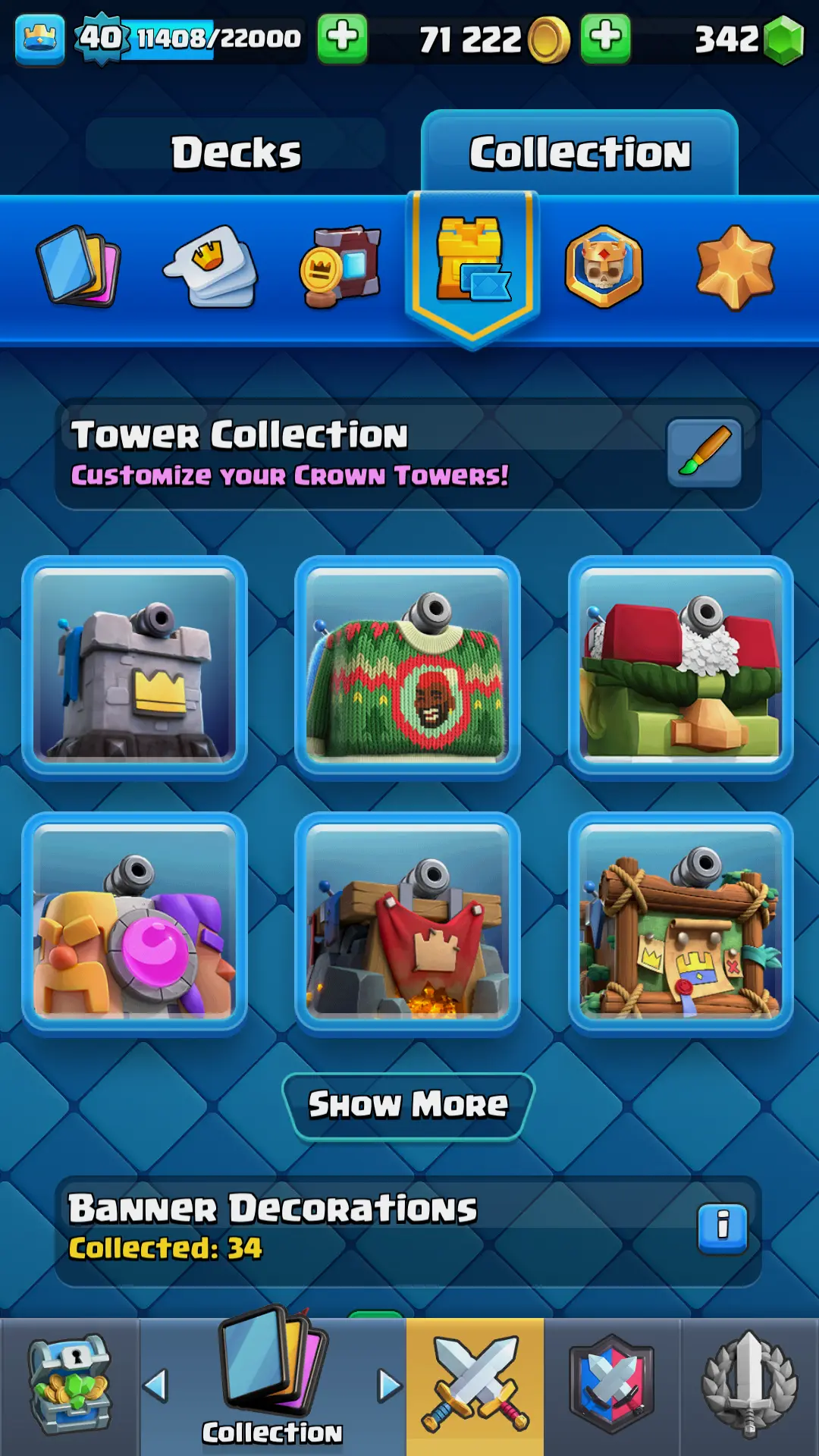819x1456 pixels.
Task: Open the banners collection tab
Action: pyautogui.click(x=339, y=266)
